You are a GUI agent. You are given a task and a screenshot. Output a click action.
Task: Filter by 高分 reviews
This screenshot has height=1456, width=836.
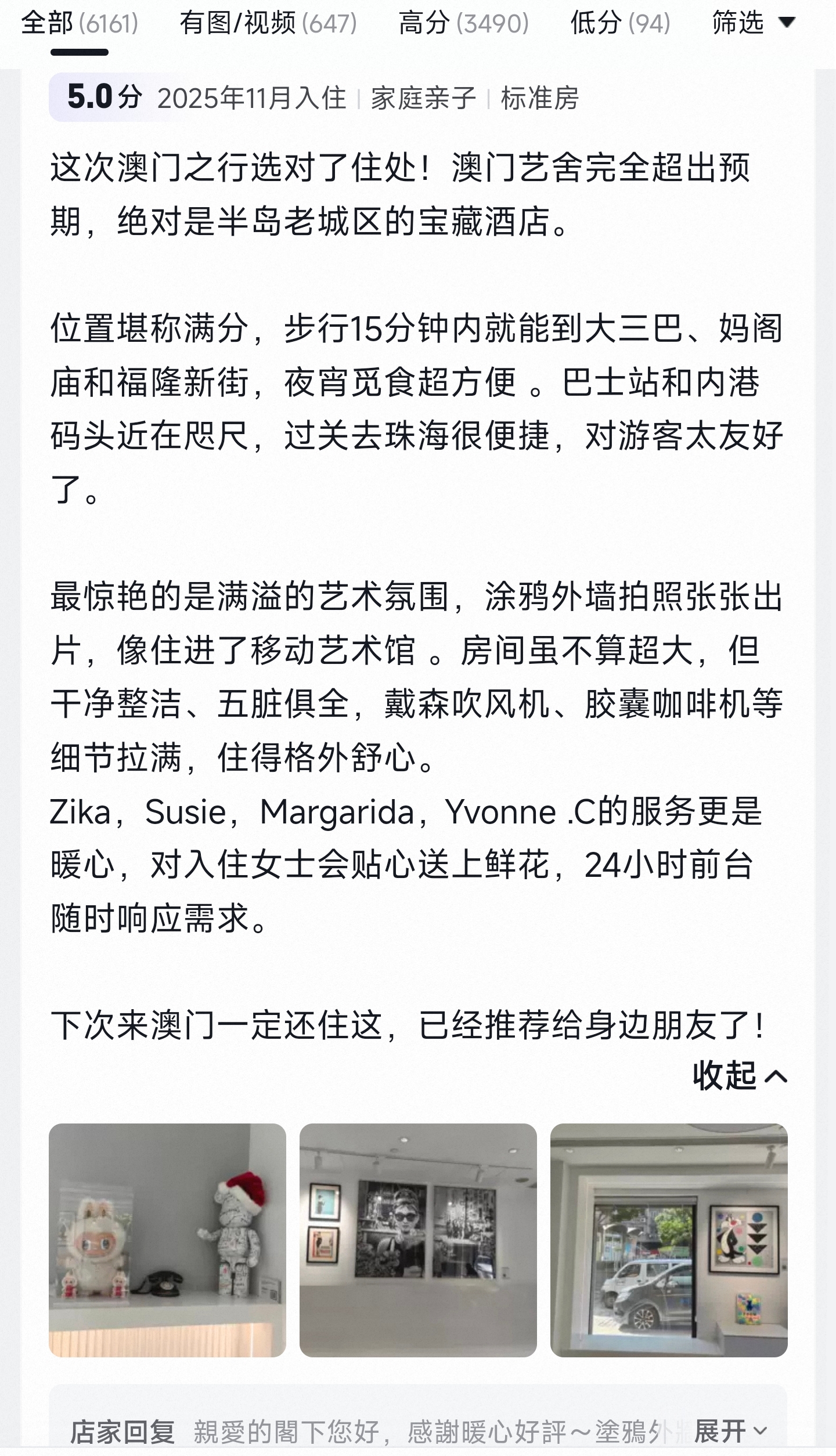pos(463,24)
